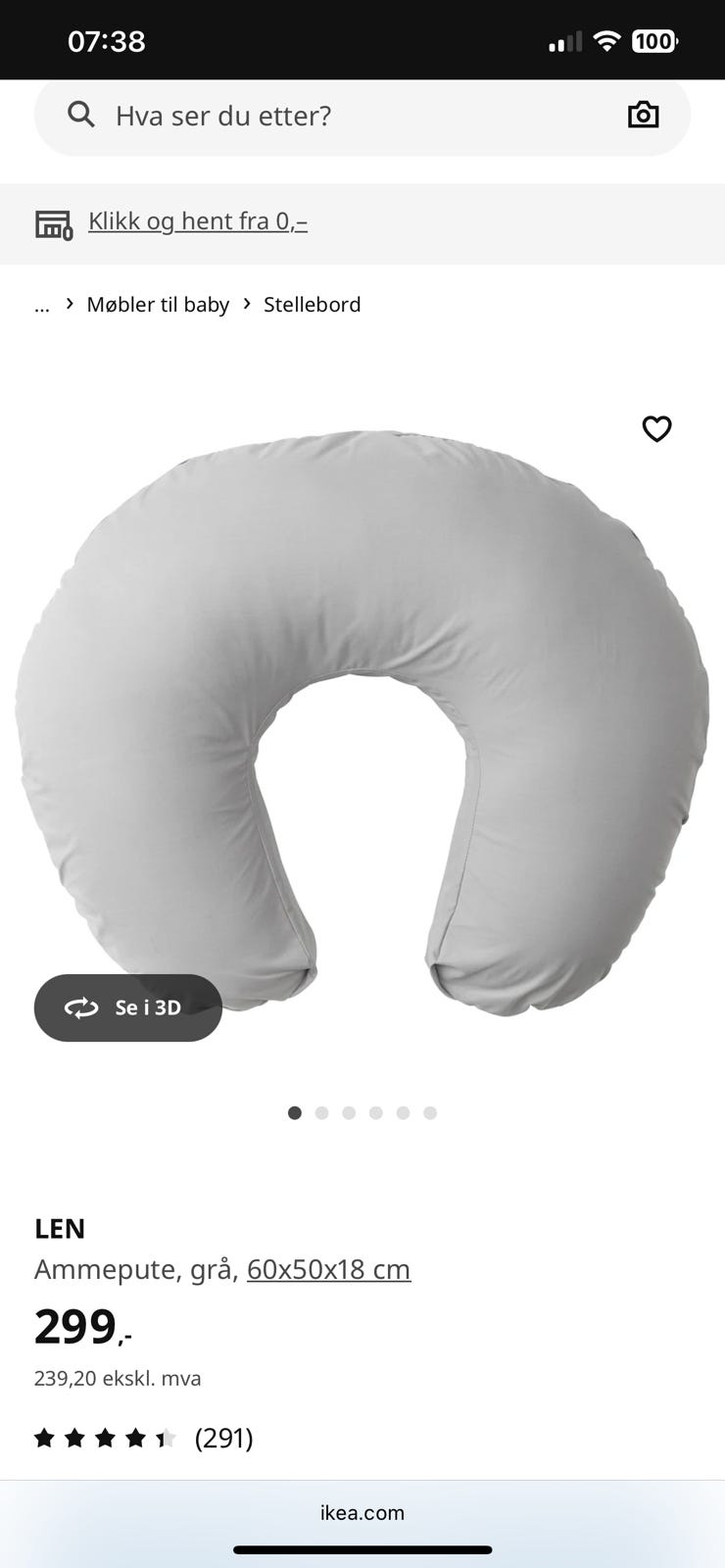
Task: Open the 291 customer reviews rating
Action: point(144,1439)
